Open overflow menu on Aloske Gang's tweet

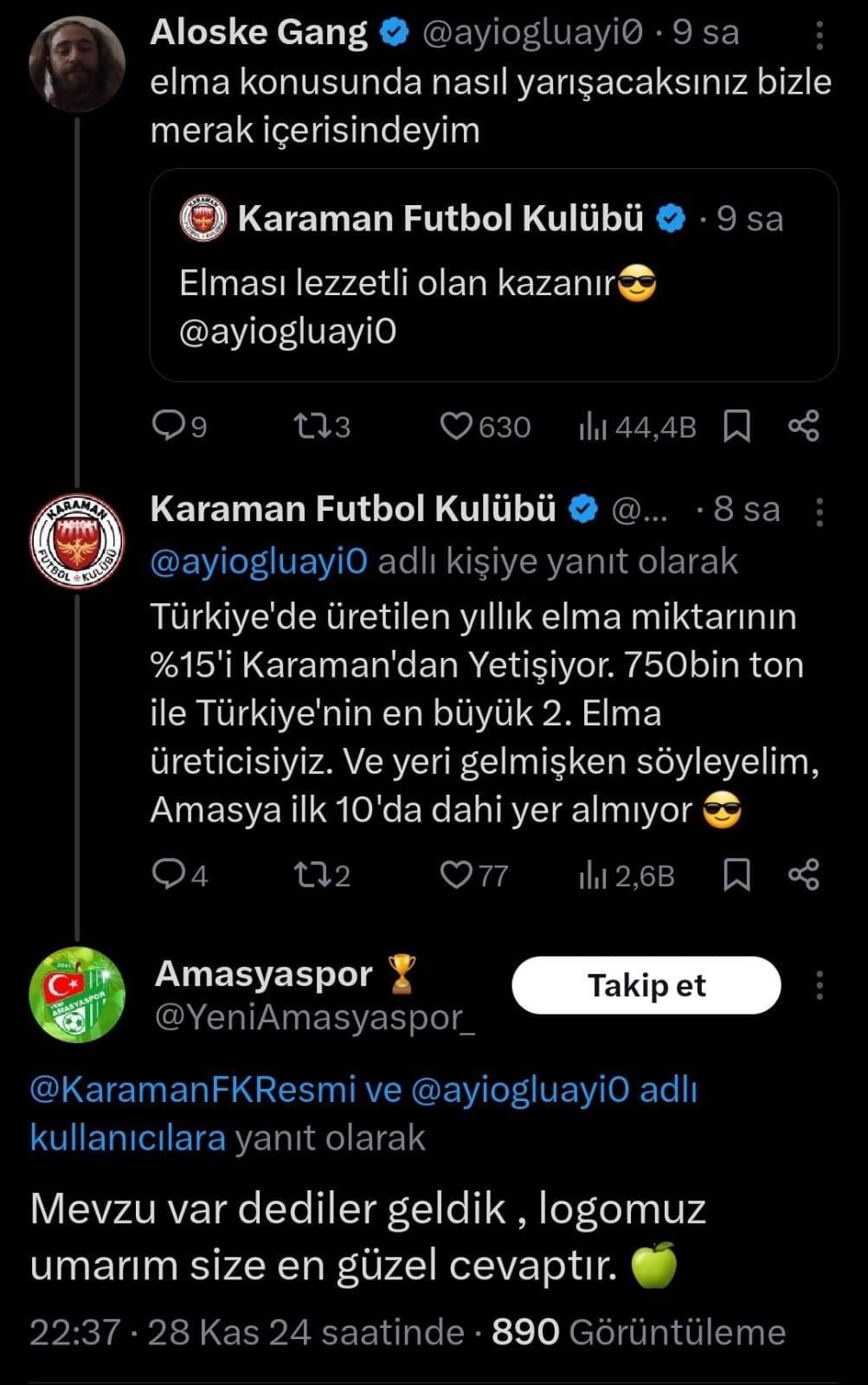coord(819,35)
